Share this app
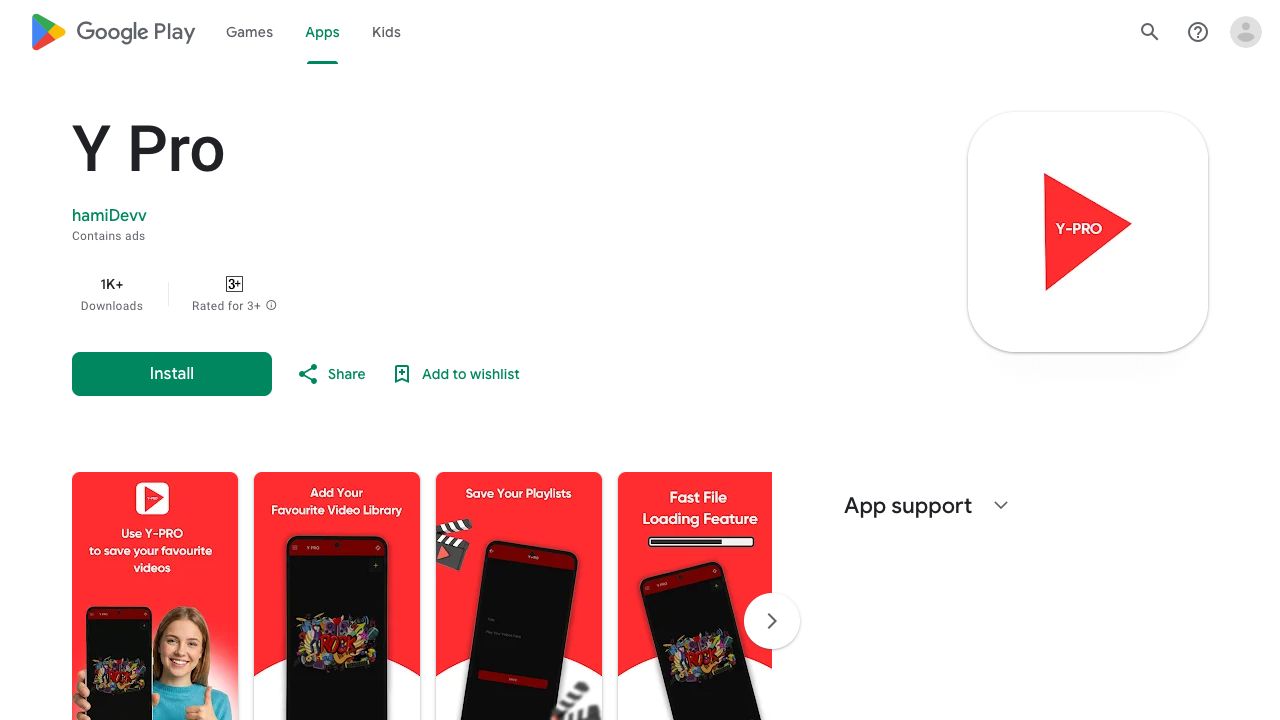This screenshot has height=720, width=1280. [x=332, y=374]
